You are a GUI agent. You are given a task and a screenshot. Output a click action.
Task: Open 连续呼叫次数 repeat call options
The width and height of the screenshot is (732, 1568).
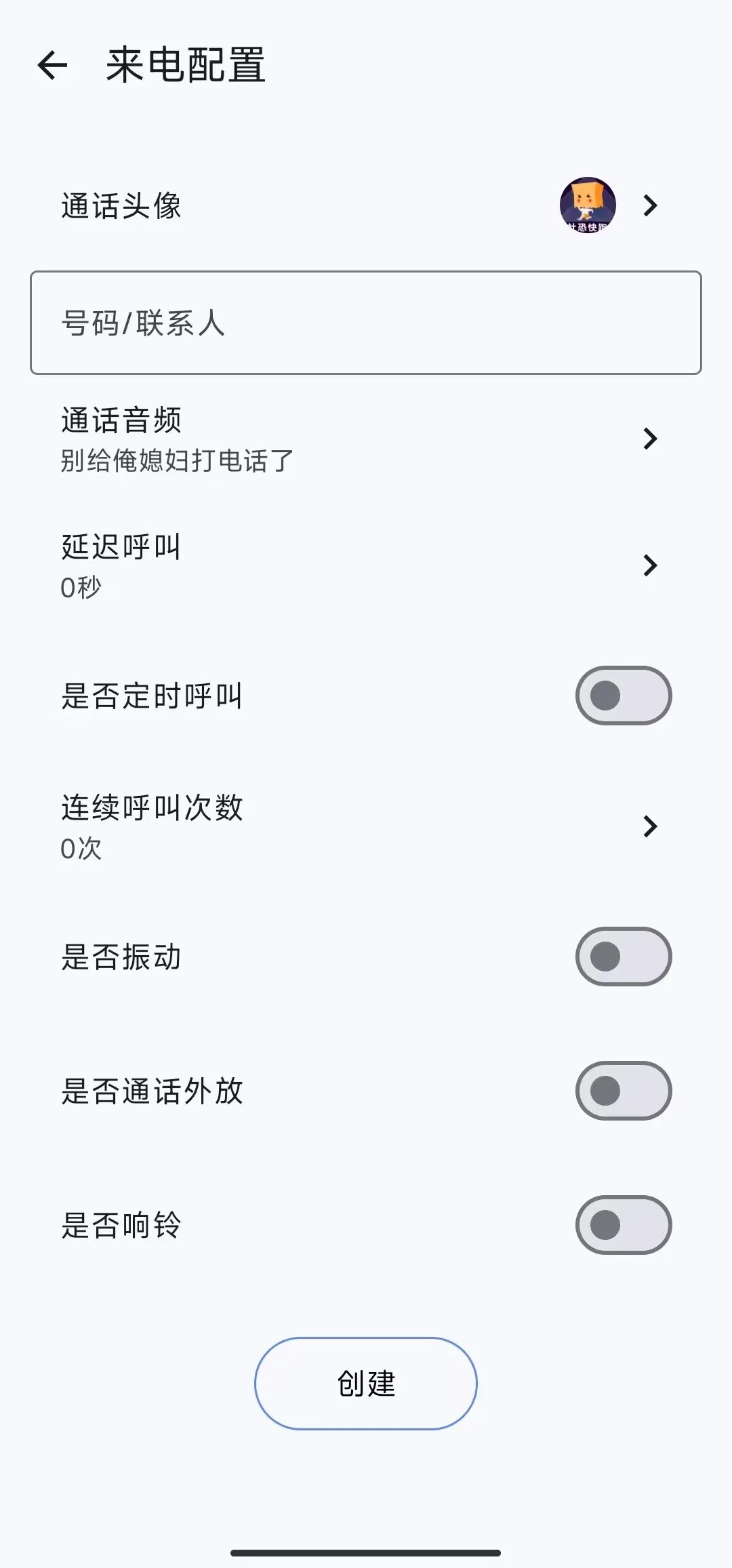651,826
